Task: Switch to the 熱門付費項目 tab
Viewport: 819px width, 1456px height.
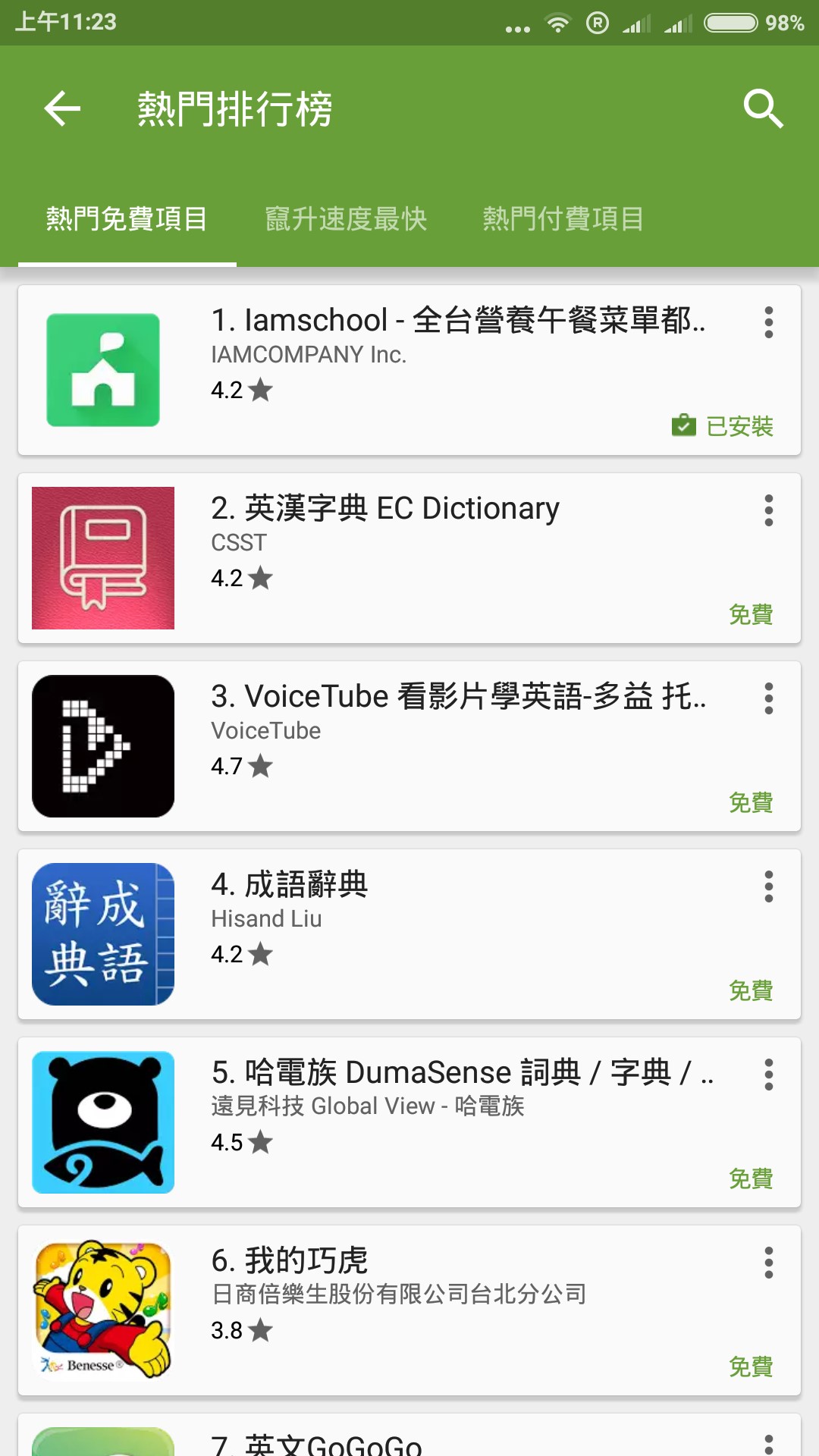Action: [563, 219]
